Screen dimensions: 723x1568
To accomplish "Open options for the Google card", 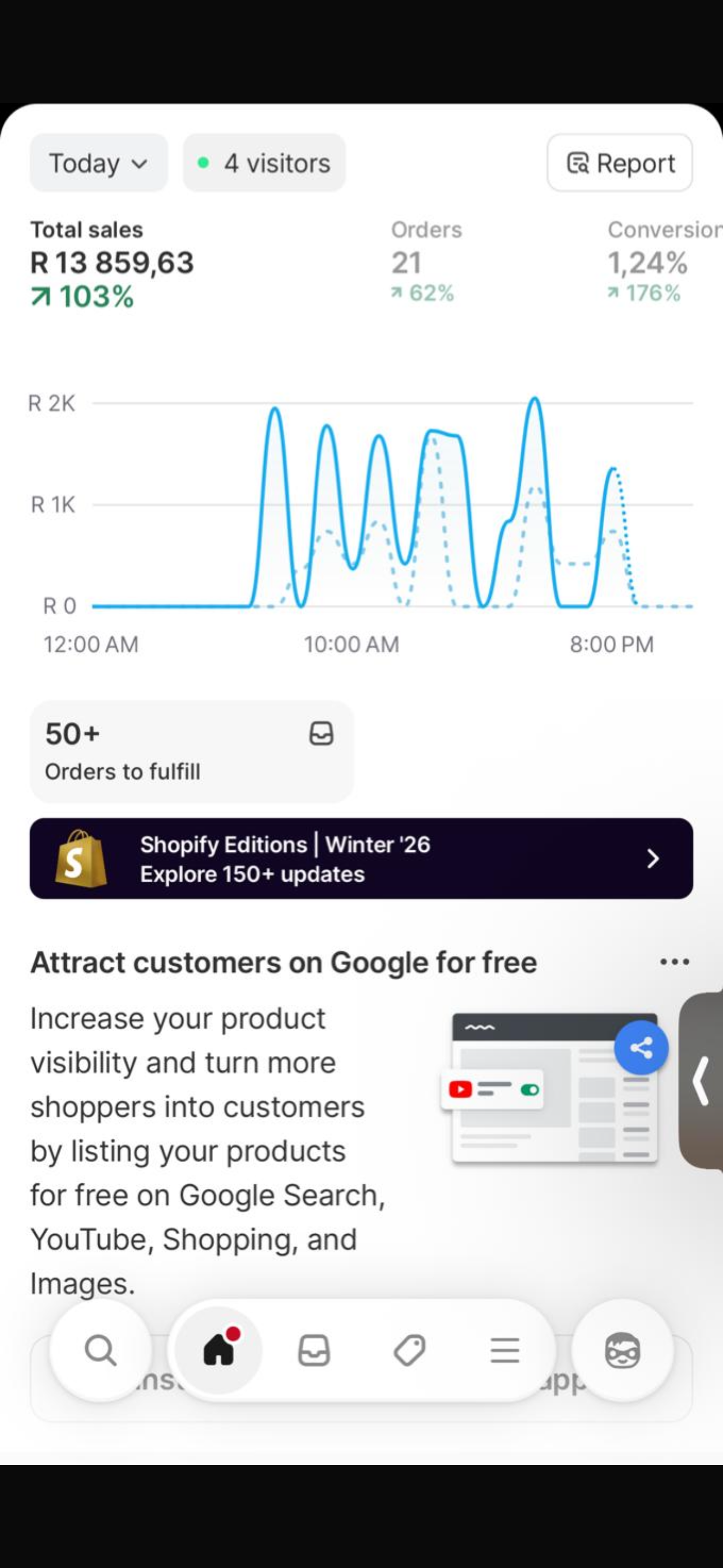I will coord(674,962).
